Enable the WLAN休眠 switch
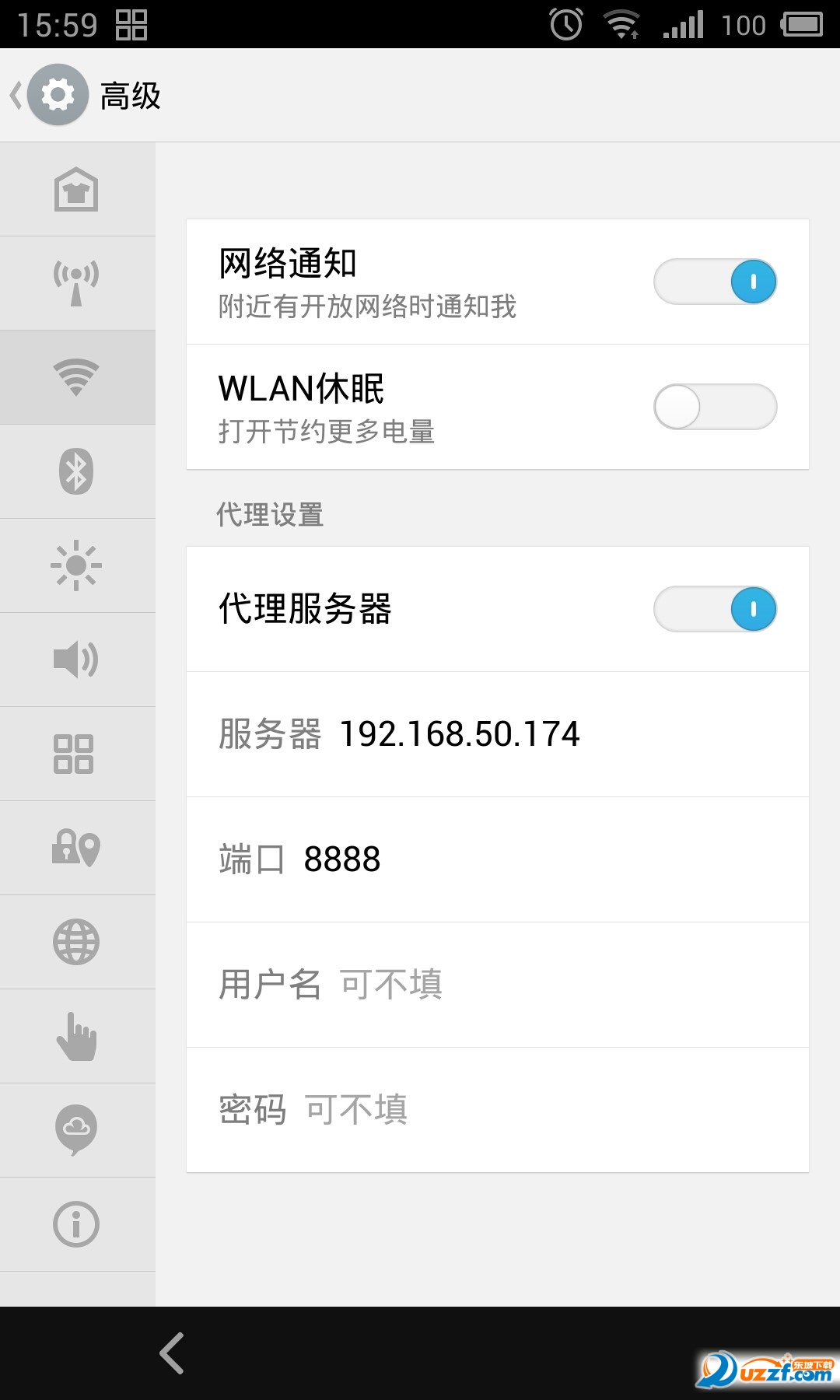The width and height of the screenshot is (840, 1400). pyautogui.click(x=715, y=407)
